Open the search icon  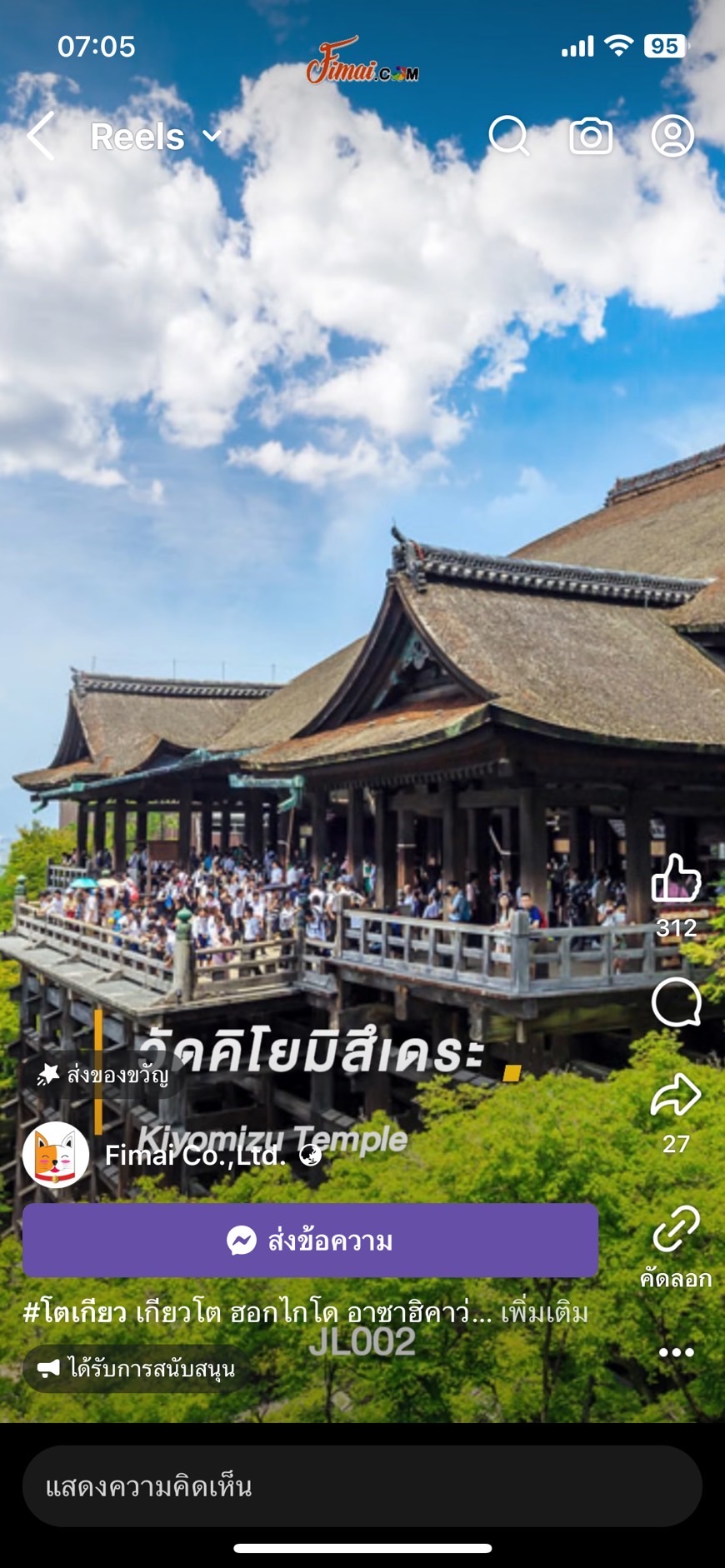pos(508,136)
